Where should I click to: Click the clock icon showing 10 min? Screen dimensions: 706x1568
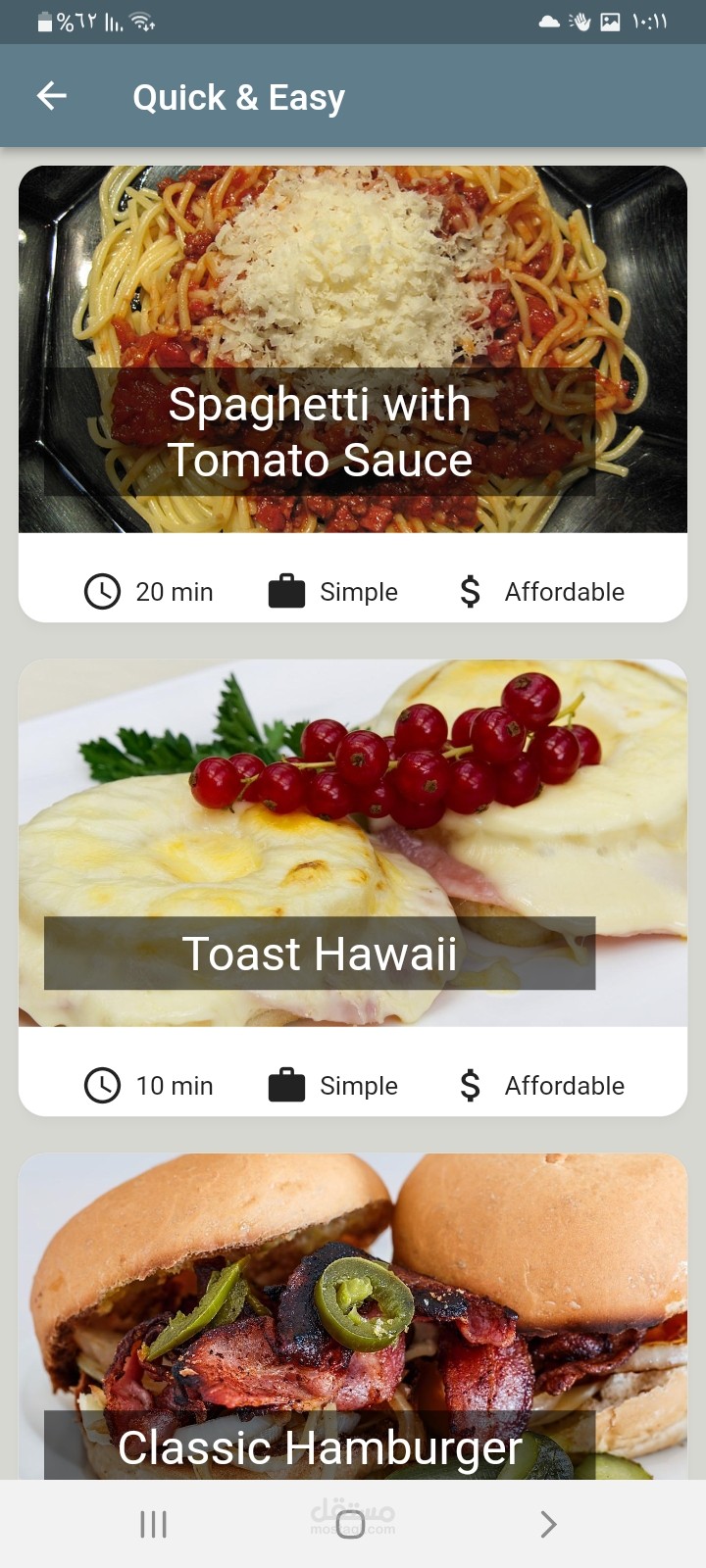coord(102,1085)
